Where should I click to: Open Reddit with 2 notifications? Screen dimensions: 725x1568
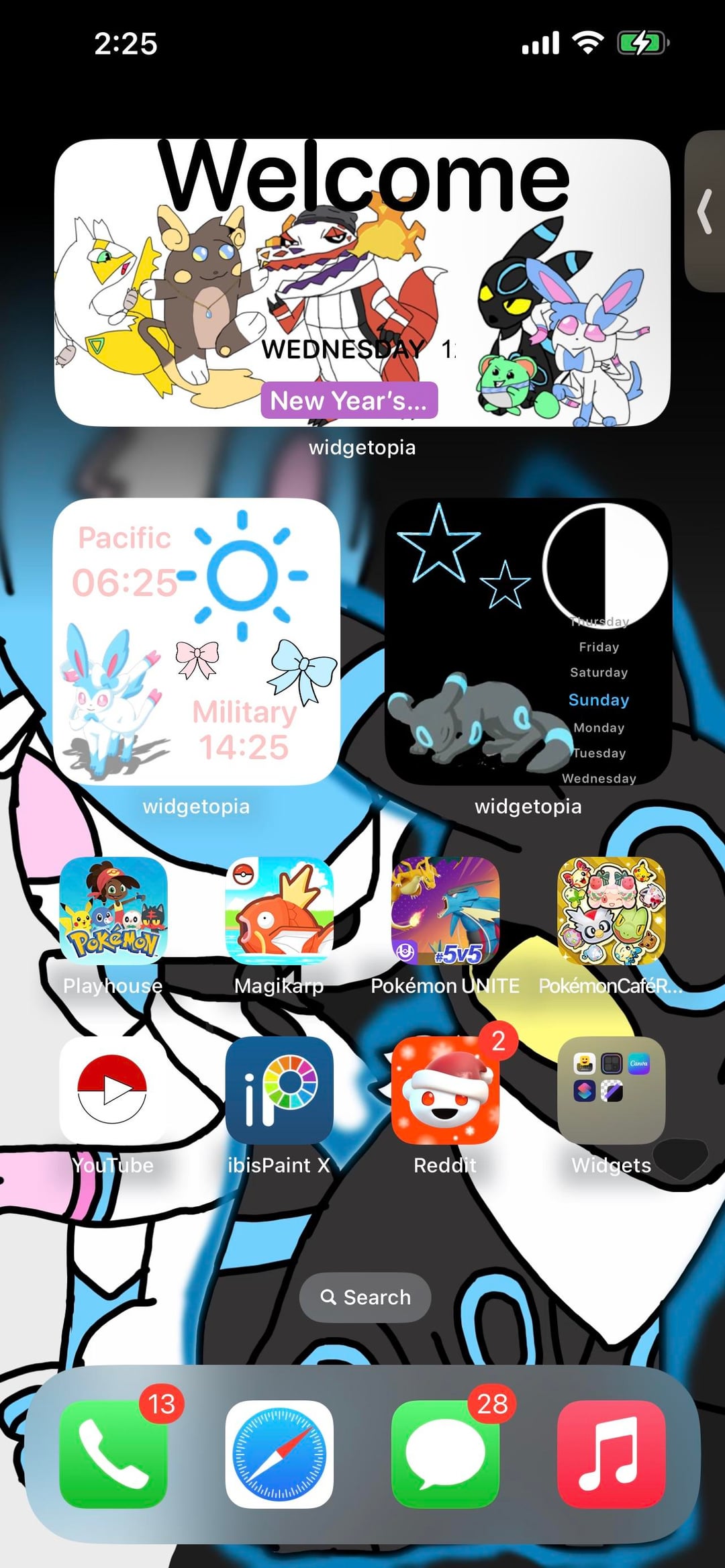coord(445,1090)
